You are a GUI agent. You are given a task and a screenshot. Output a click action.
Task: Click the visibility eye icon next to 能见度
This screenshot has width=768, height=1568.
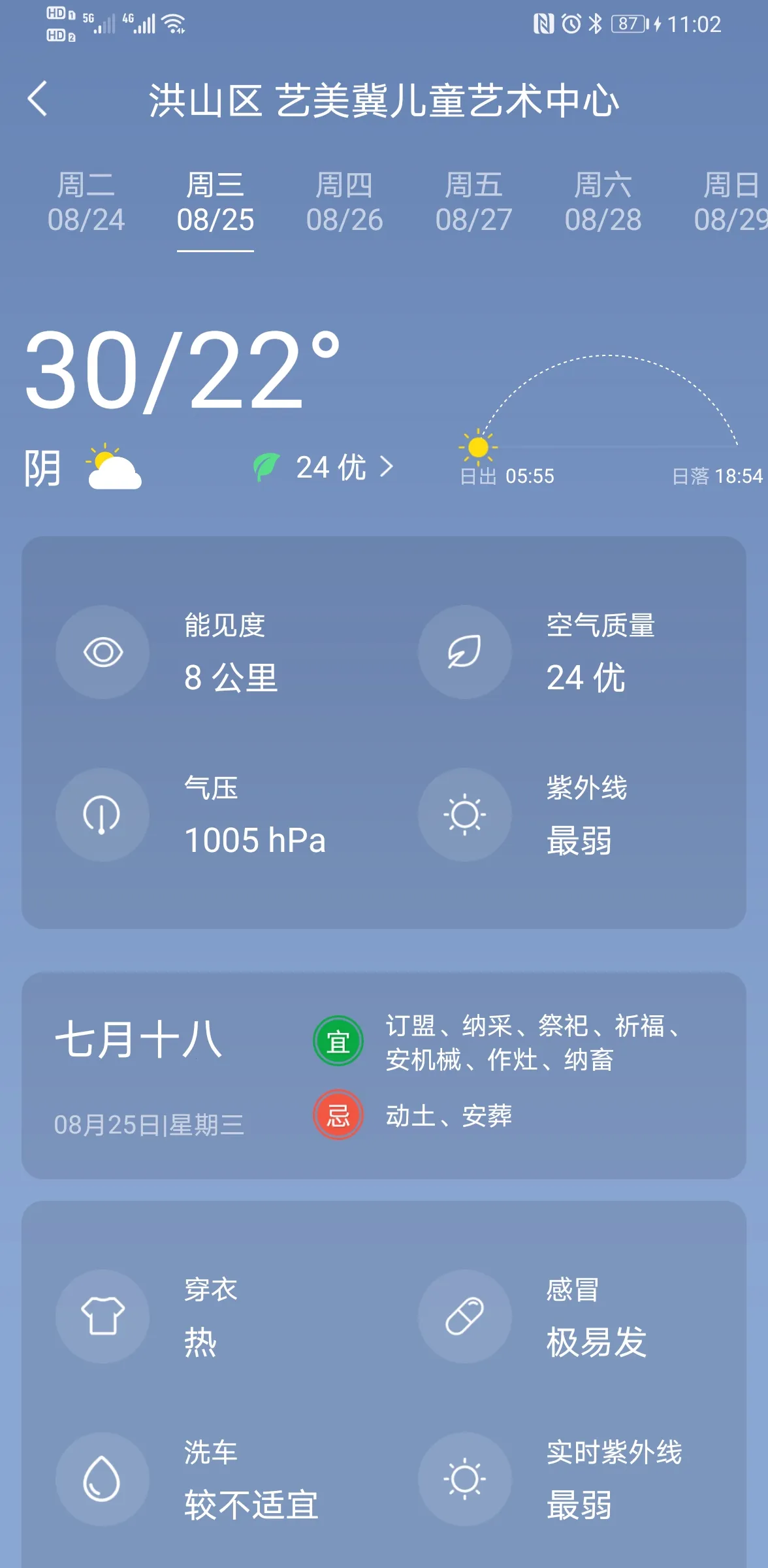click(103, 651)
